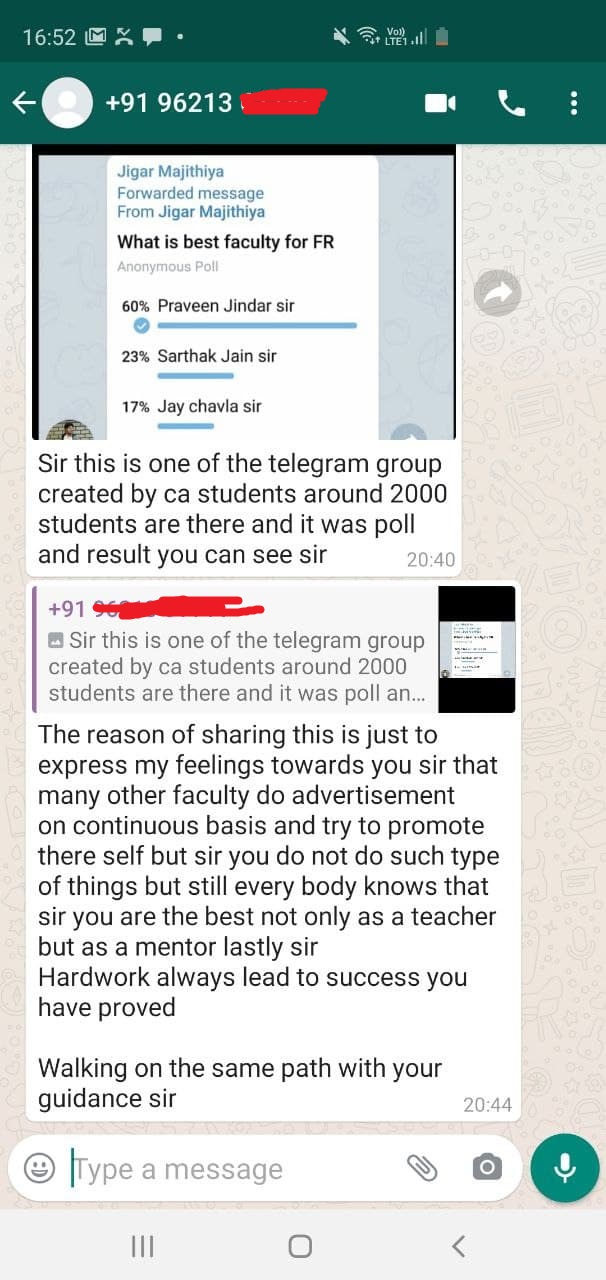Image resolution: width=606 pixels, height=1280 pixels.
Task: Forward the poll image message
Action: click(497, 292)
